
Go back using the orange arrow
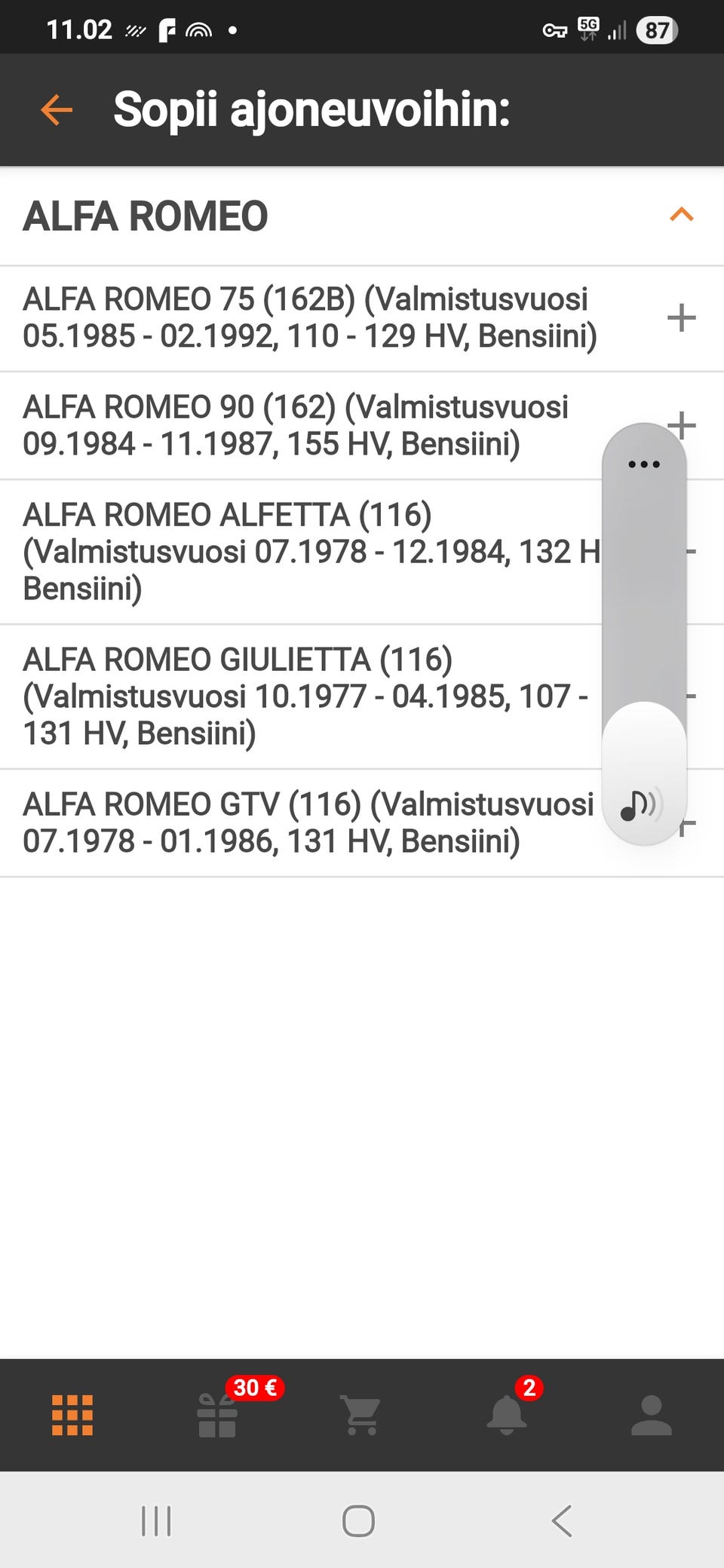pos(57,110)
